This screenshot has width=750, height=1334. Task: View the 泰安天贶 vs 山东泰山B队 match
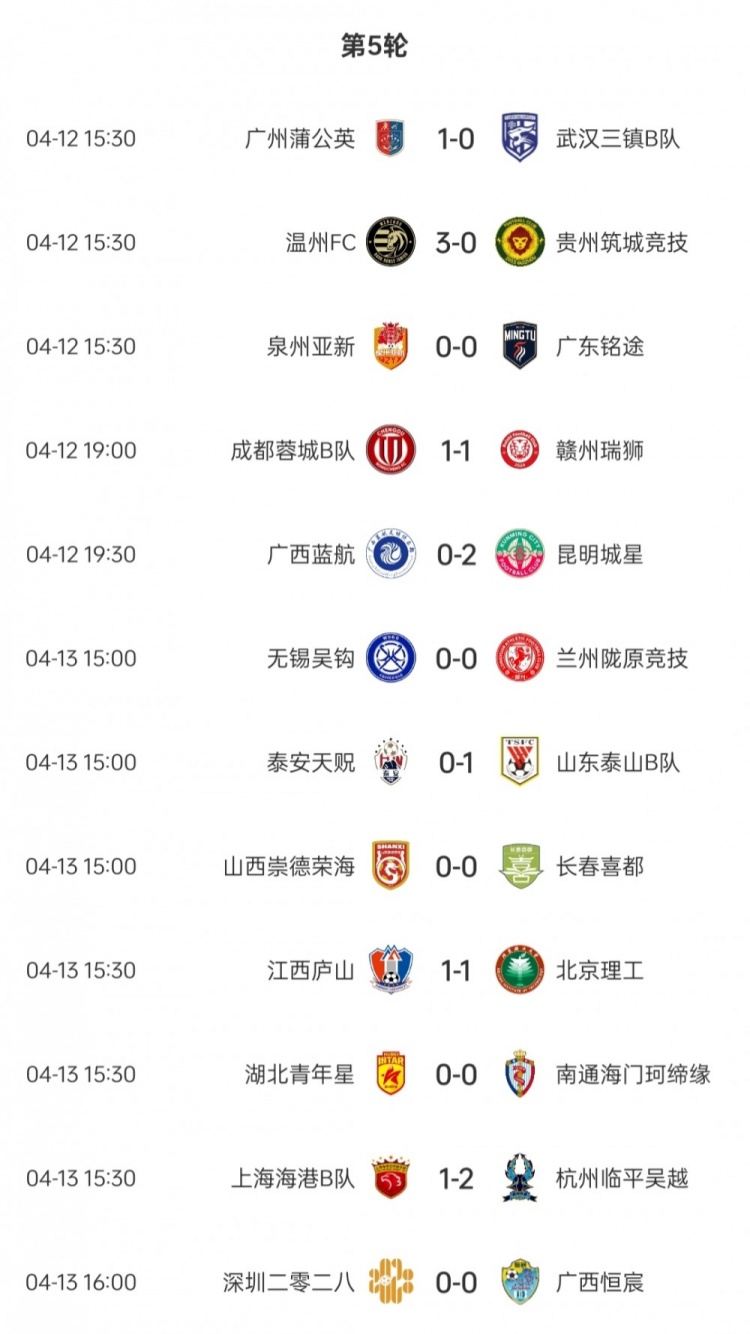coord(455,762)
